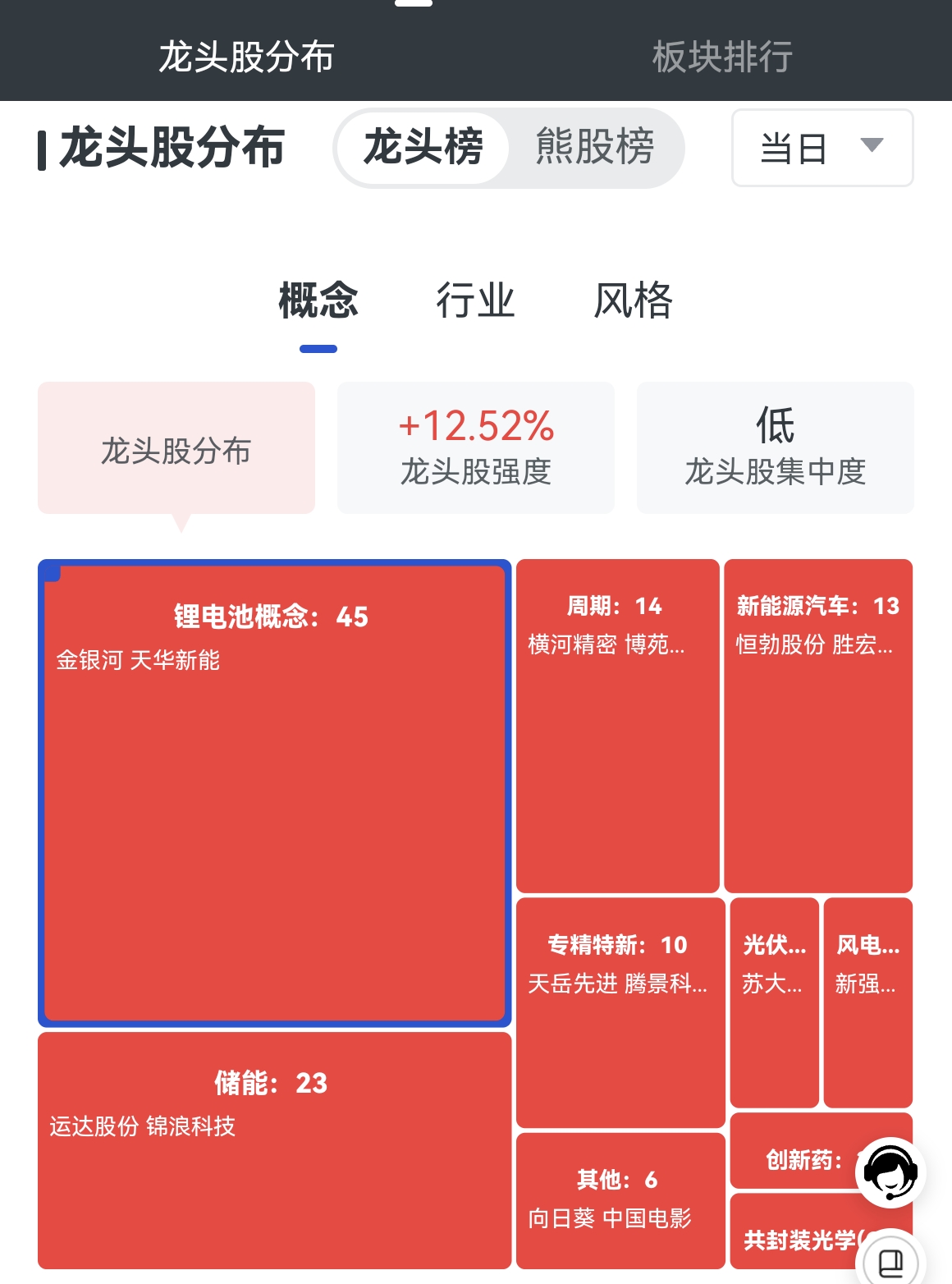Open the 周期: 14 treemap tile
Image resolution: width=952 pixels, height=1284 pixels.
617,725
